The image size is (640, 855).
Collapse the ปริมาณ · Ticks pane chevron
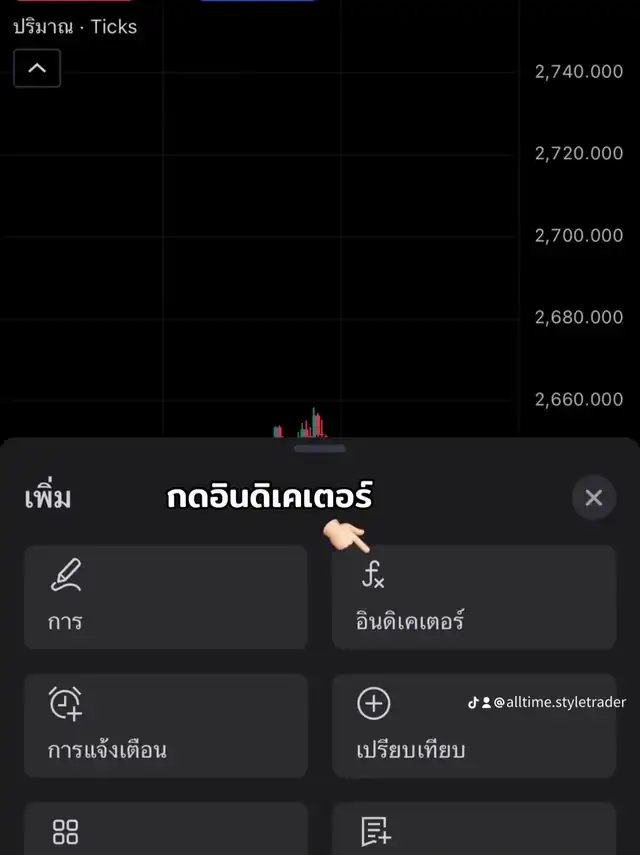tap(37, 69)
